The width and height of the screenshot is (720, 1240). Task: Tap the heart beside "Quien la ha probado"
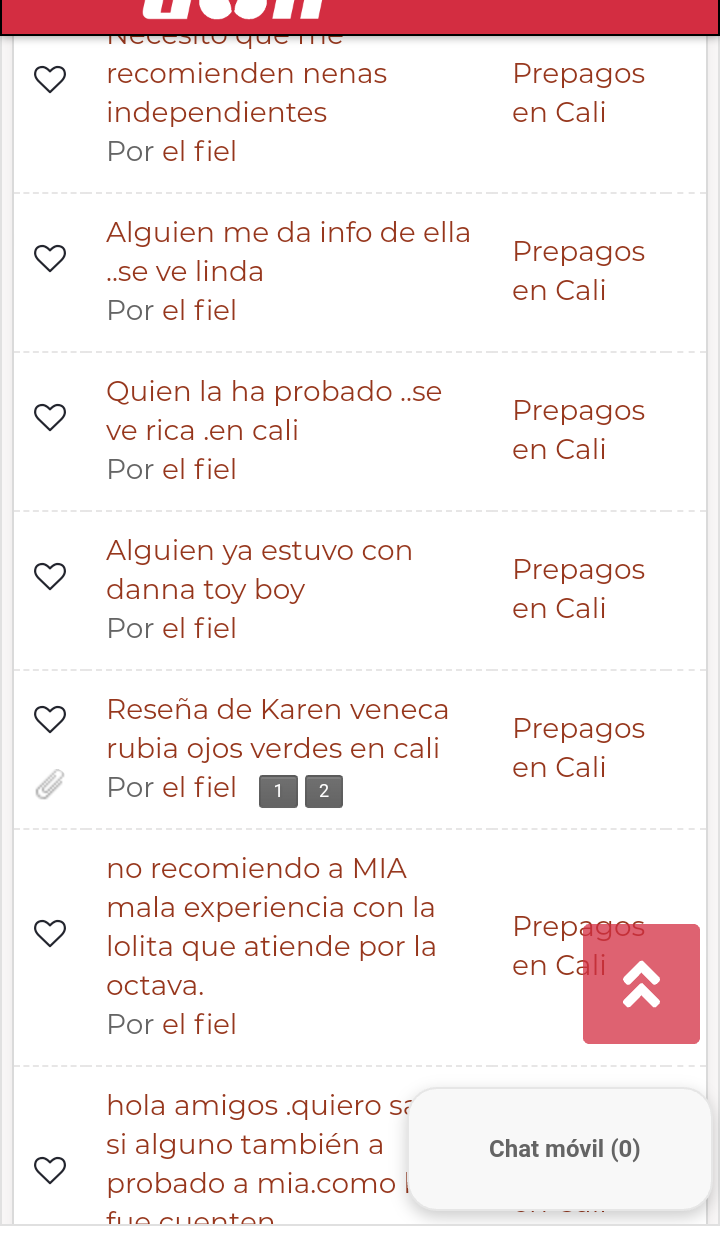click(50, 417)
